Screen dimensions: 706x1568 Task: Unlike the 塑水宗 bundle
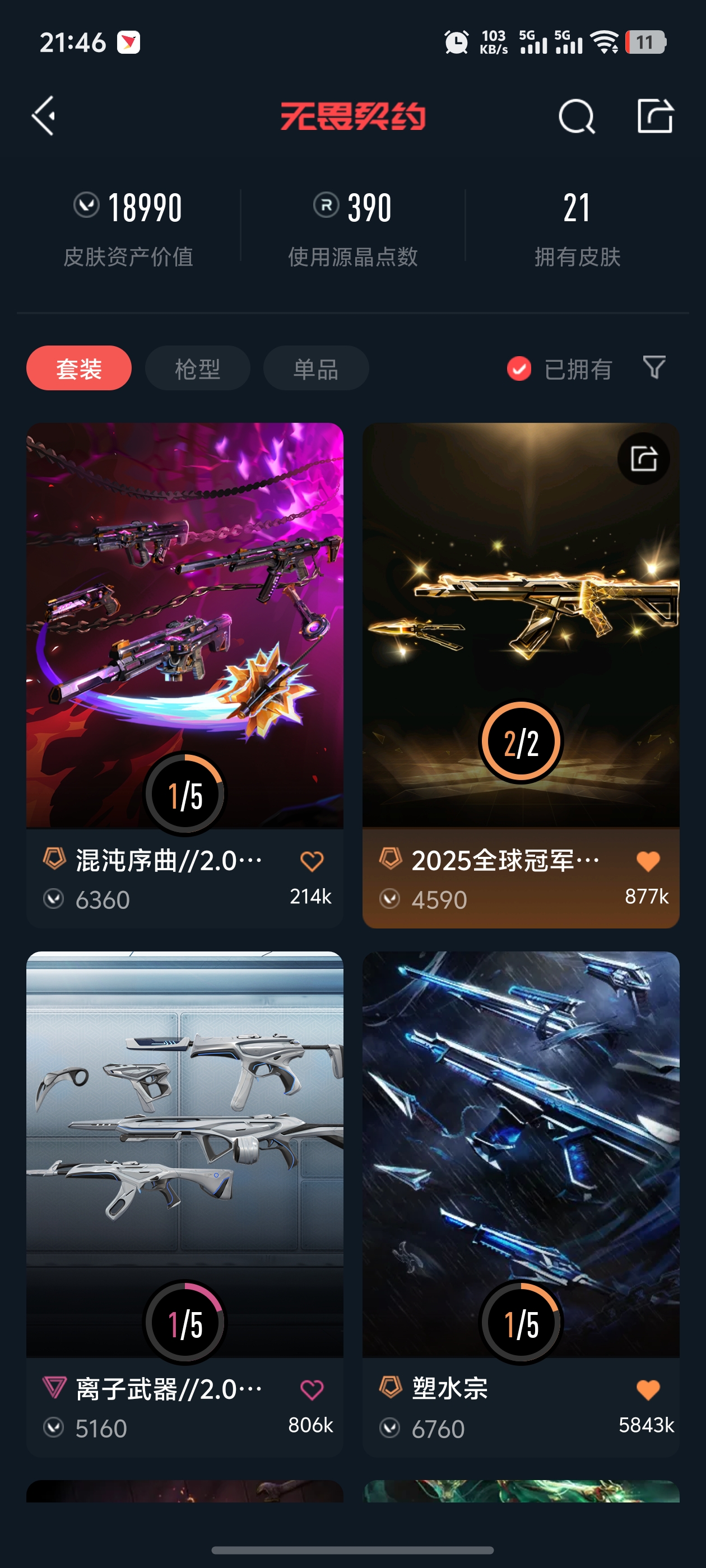tap(648, 1390)
